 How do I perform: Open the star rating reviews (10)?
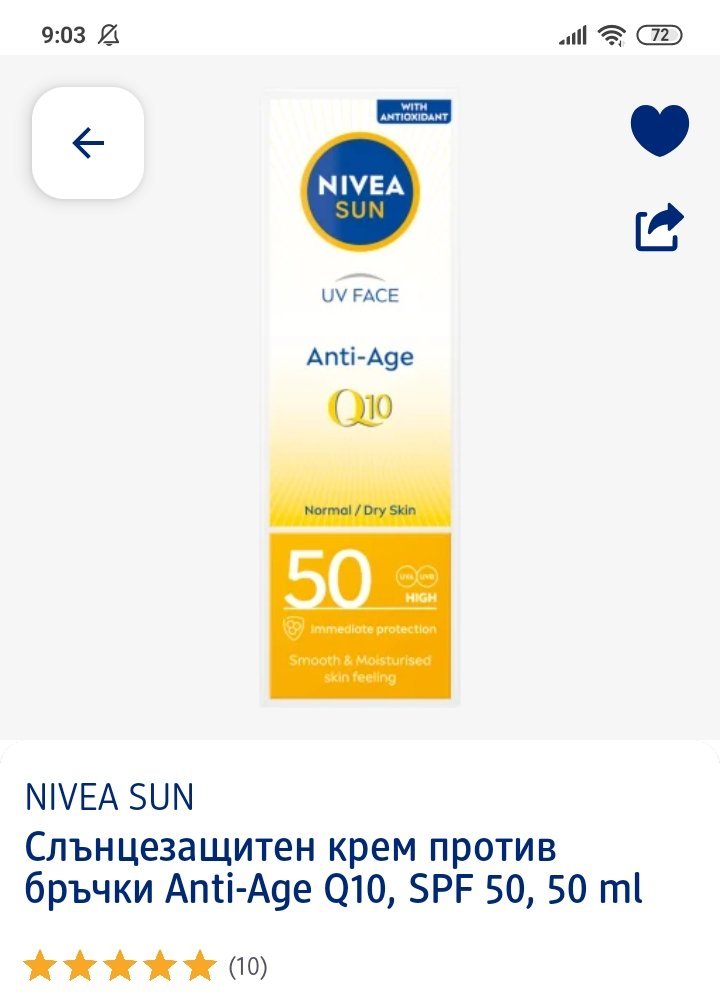(145, 966)
